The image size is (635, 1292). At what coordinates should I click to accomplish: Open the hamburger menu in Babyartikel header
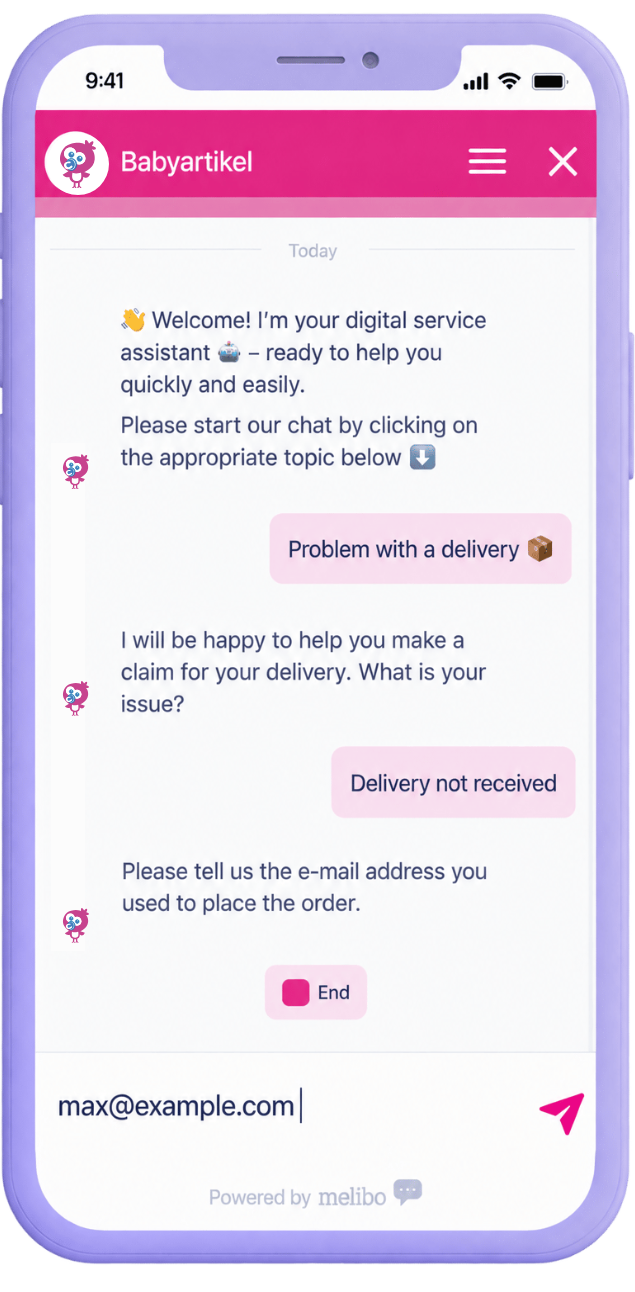pos(487,162)
